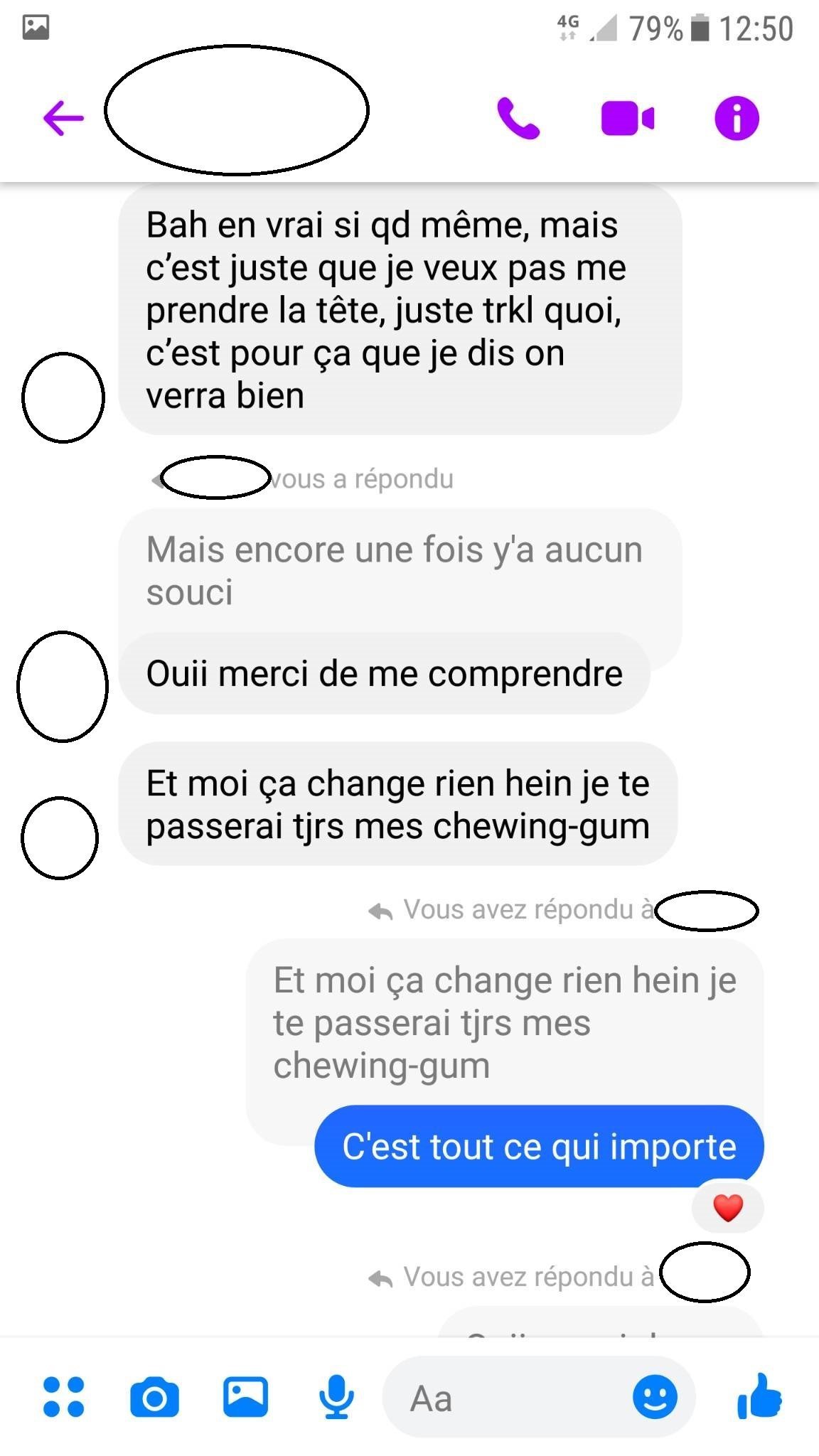Screen dimensions: 819x1456
Task: Open the four-dot more actions menu
Action: (64, 1397)
